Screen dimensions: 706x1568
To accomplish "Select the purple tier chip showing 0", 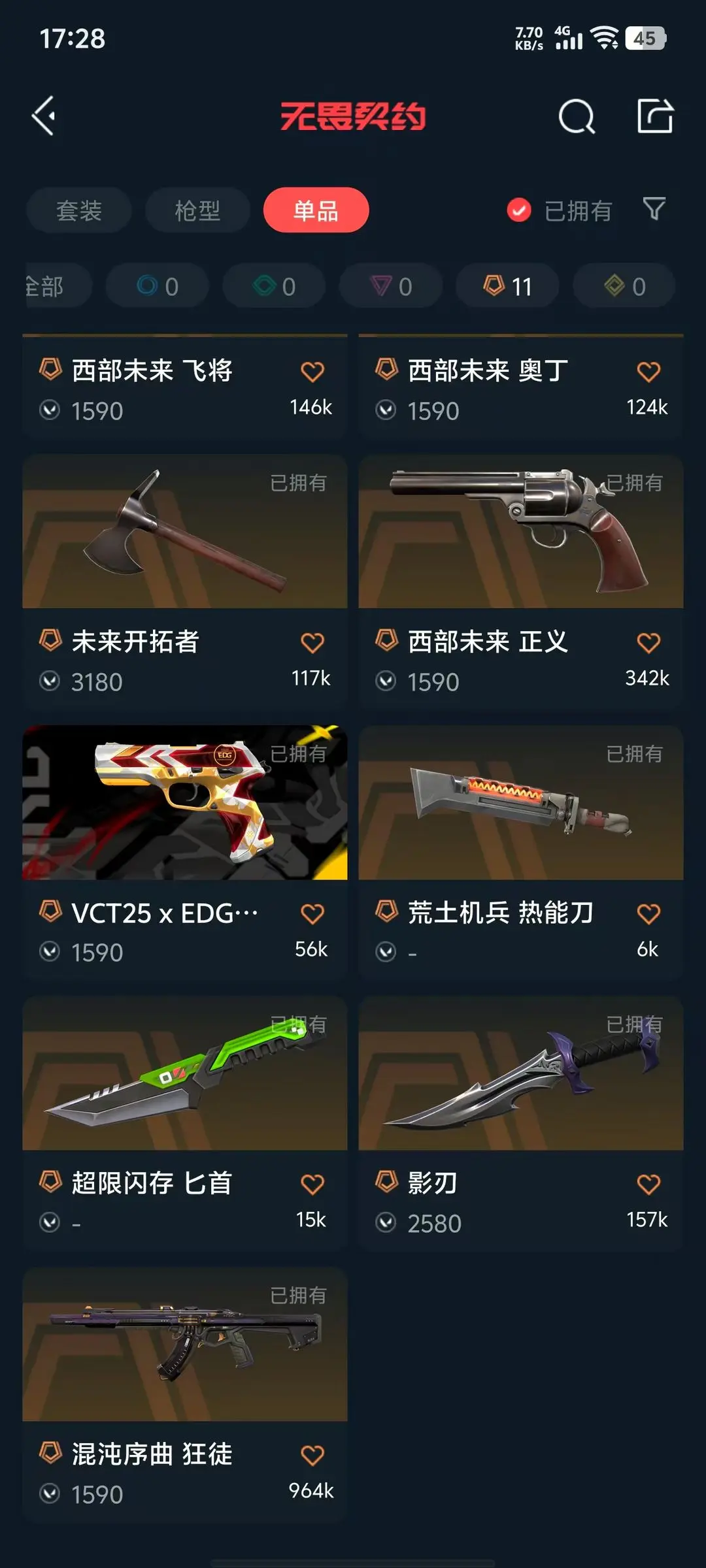I will coord(391,286).
